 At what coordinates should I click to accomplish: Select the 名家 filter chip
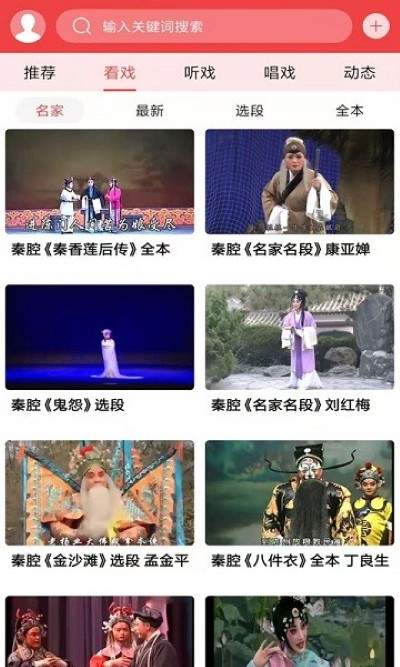click(x=50, y=111)
